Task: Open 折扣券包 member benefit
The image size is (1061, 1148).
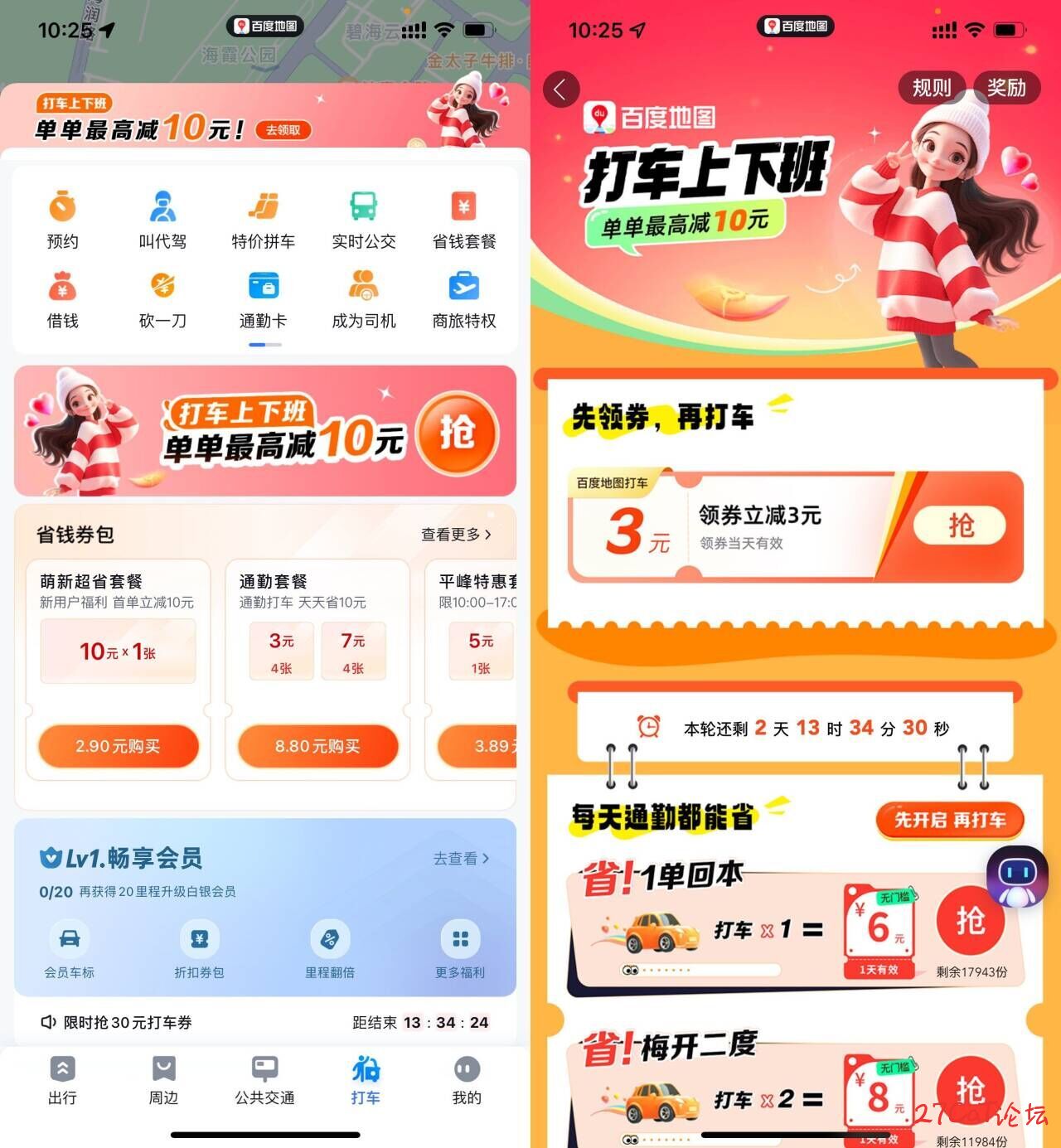Action: [199, 949]
